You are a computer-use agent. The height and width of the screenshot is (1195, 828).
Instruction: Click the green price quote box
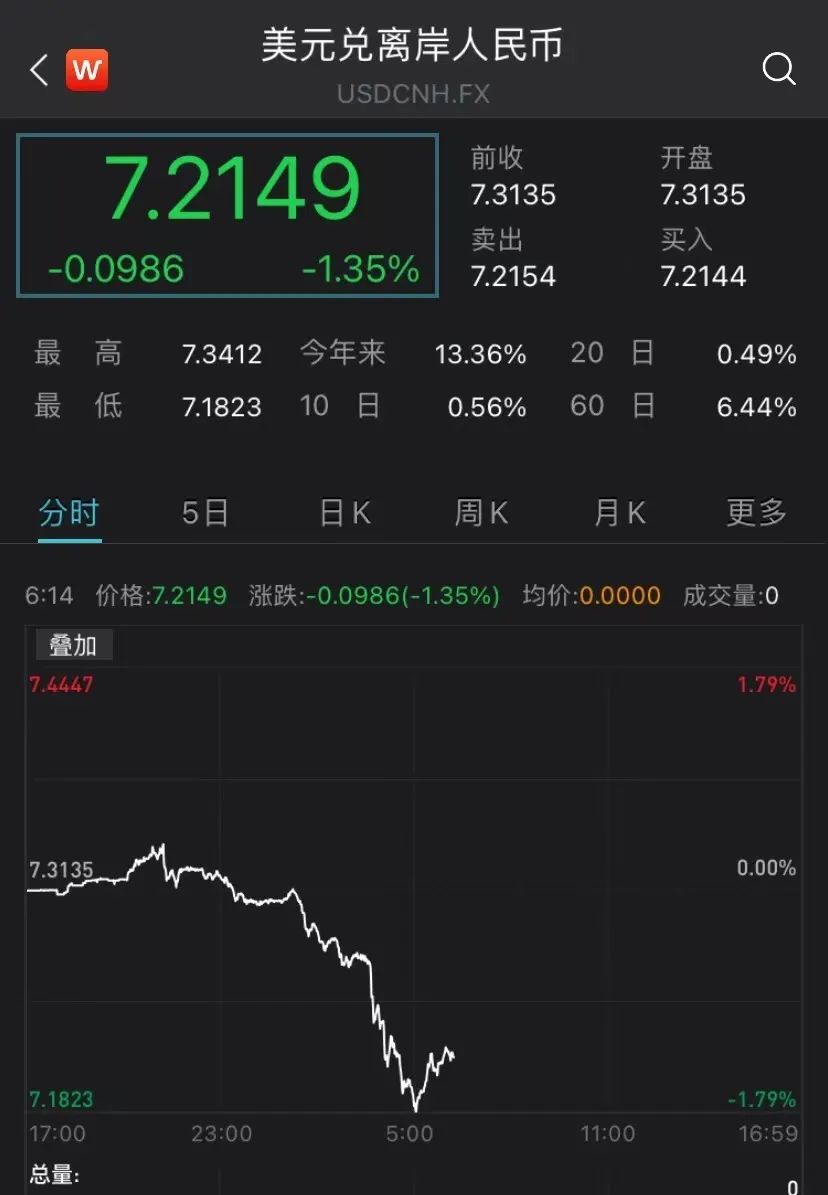pyautogui.click(x=227, y=215)
